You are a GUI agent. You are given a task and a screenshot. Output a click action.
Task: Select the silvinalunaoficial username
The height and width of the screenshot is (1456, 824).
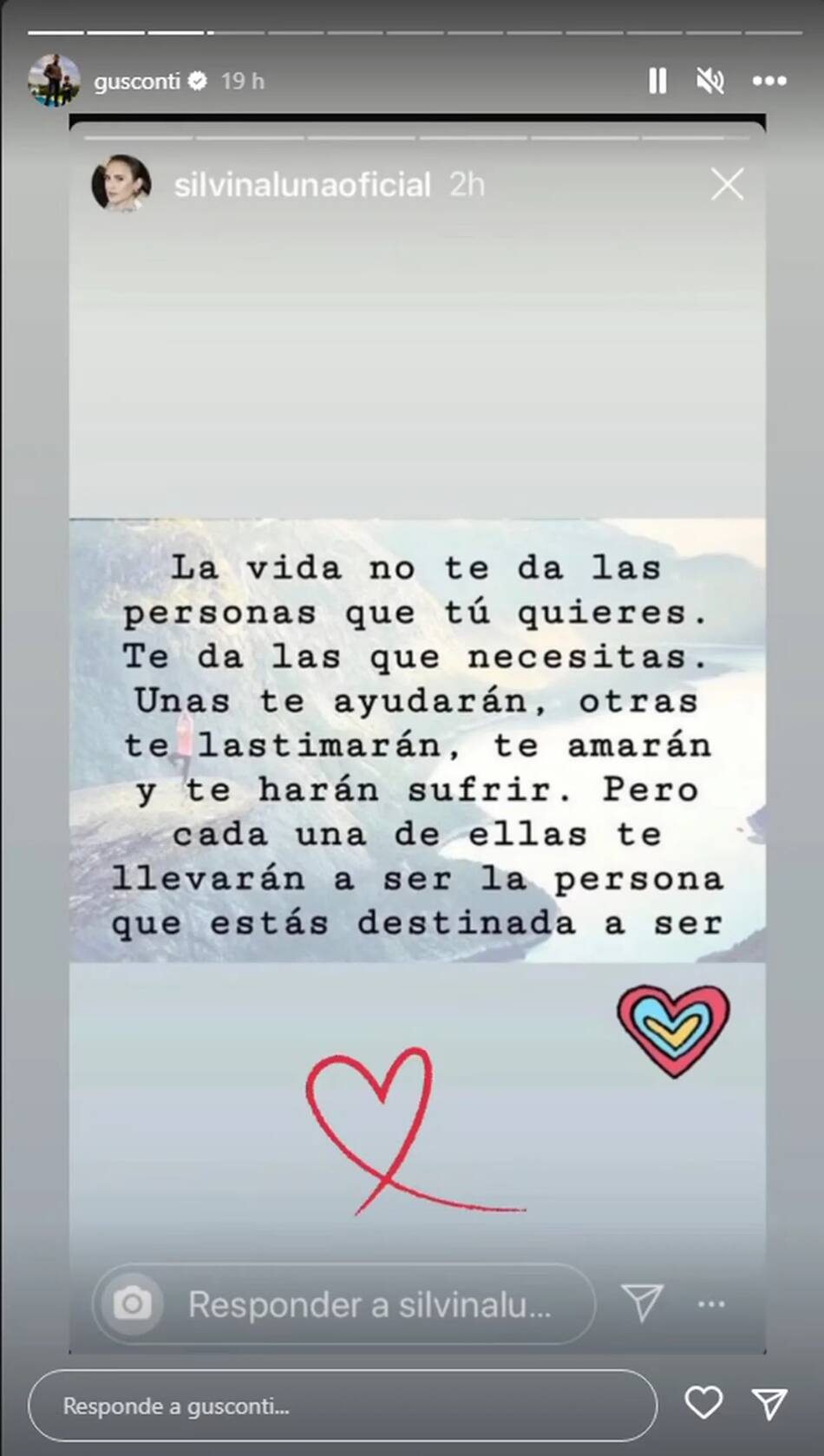click(302, 184)
